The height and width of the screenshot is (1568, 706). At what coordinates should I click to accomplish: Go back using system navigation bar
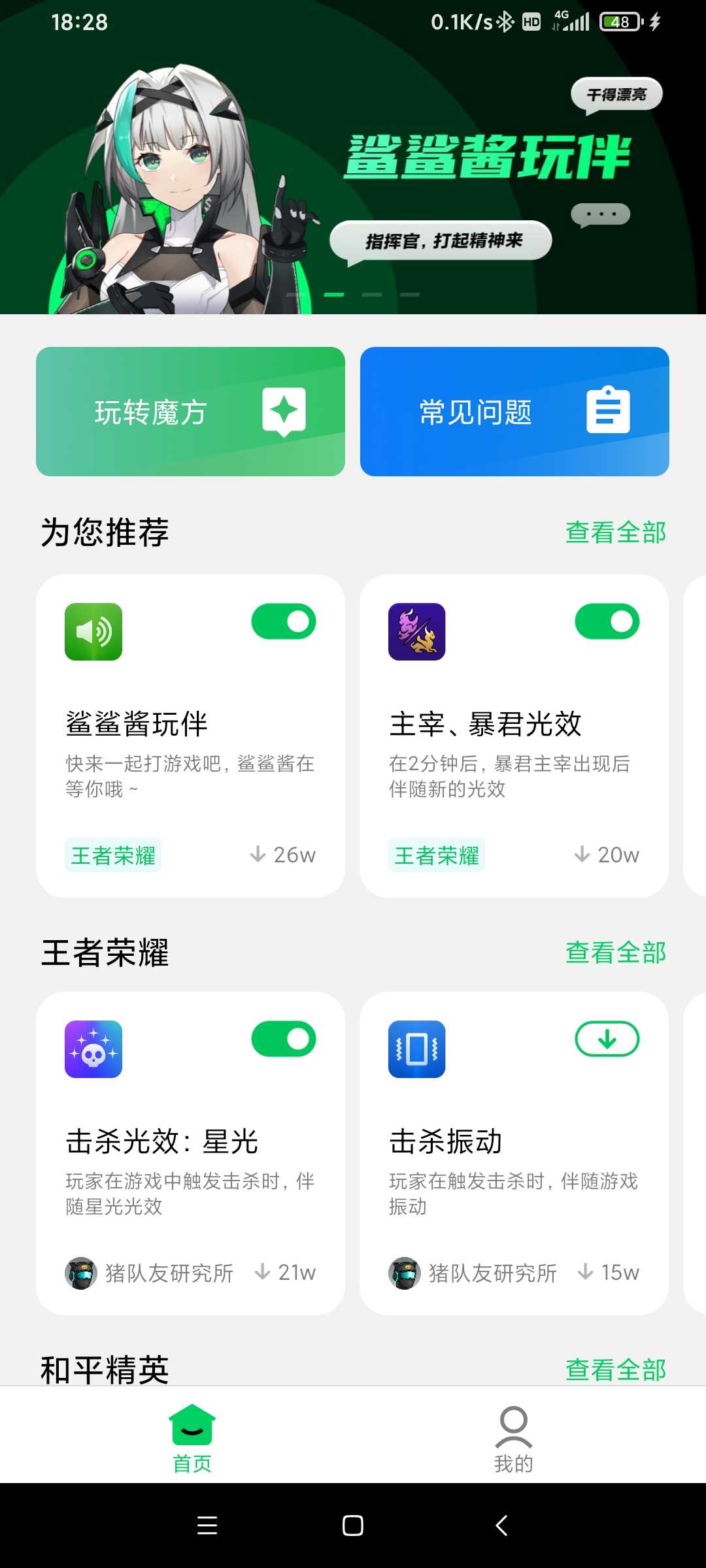point(501,1526)
